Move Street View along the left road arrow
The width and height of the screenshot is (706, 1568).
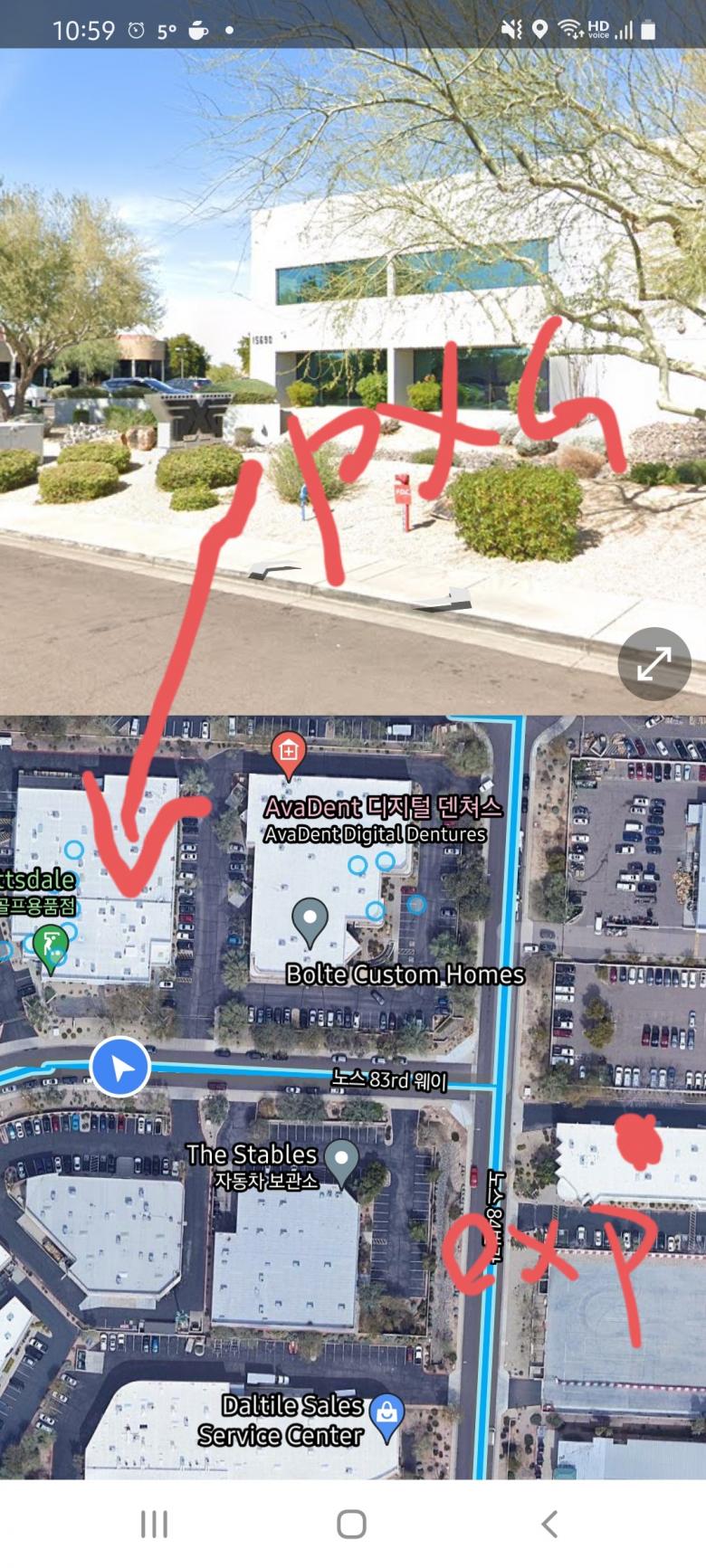pyautogui.click(x=273, y=570)
